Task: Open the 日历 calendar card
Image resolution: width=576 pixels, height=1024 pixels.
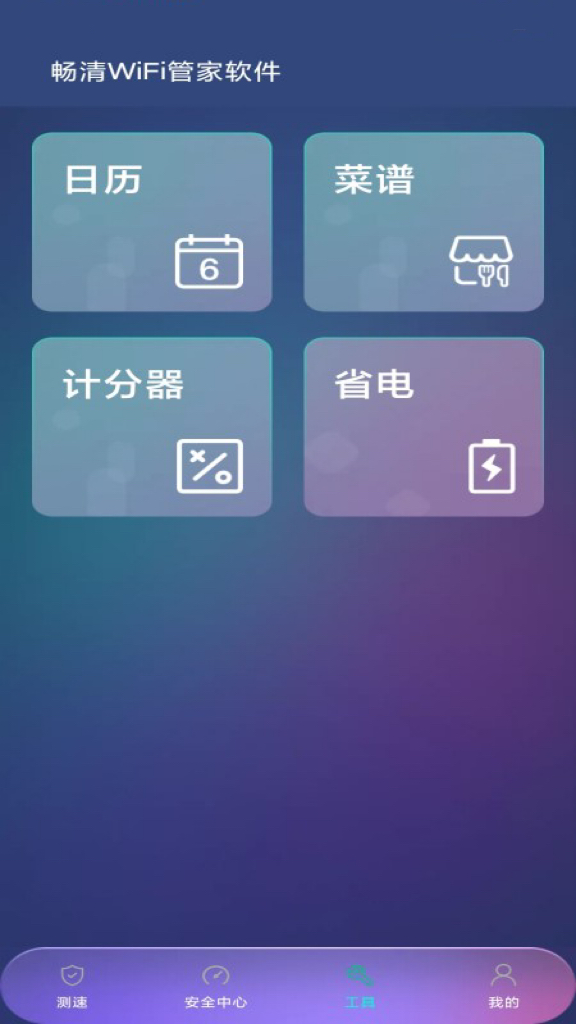Action: coord(152,222)
